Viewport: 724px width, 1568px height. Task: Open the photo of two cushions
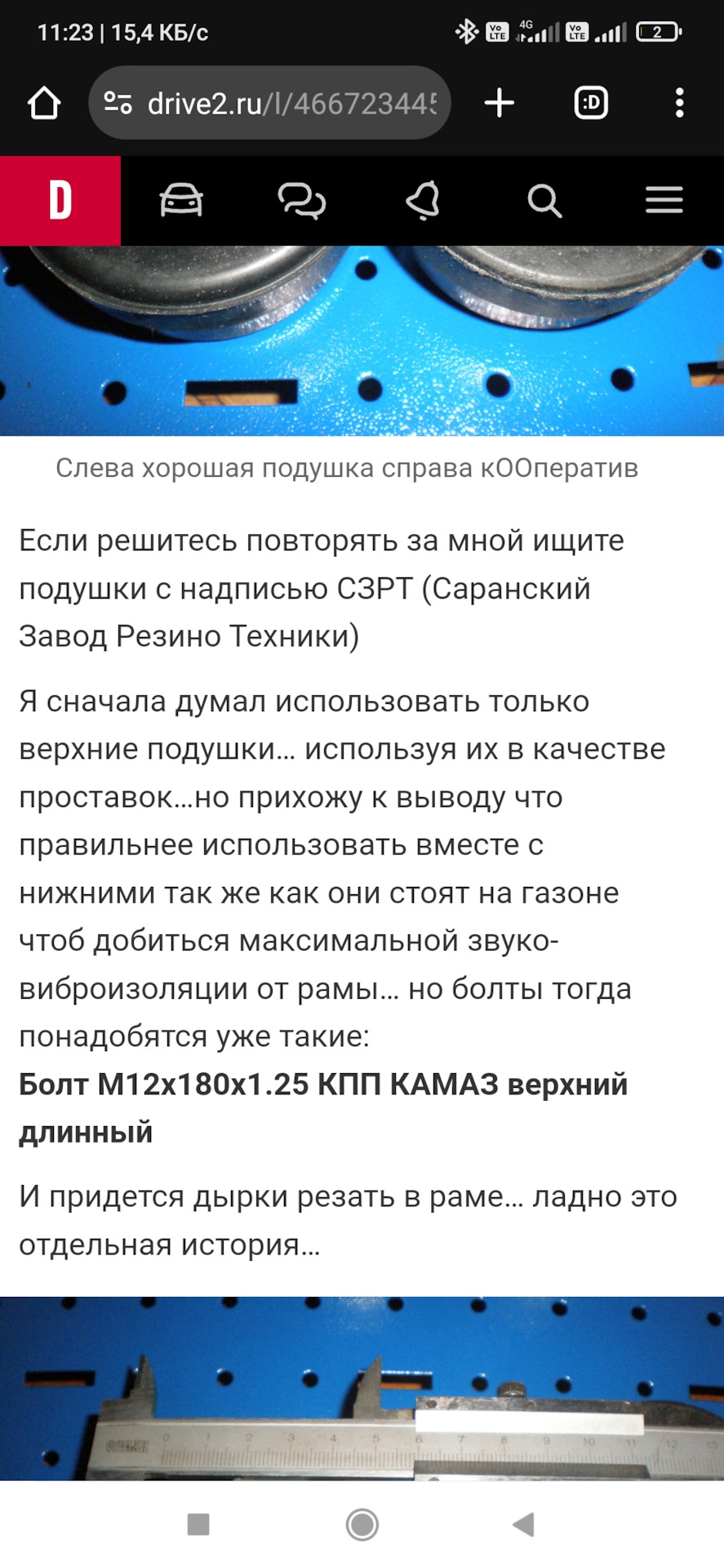[362, 341]
